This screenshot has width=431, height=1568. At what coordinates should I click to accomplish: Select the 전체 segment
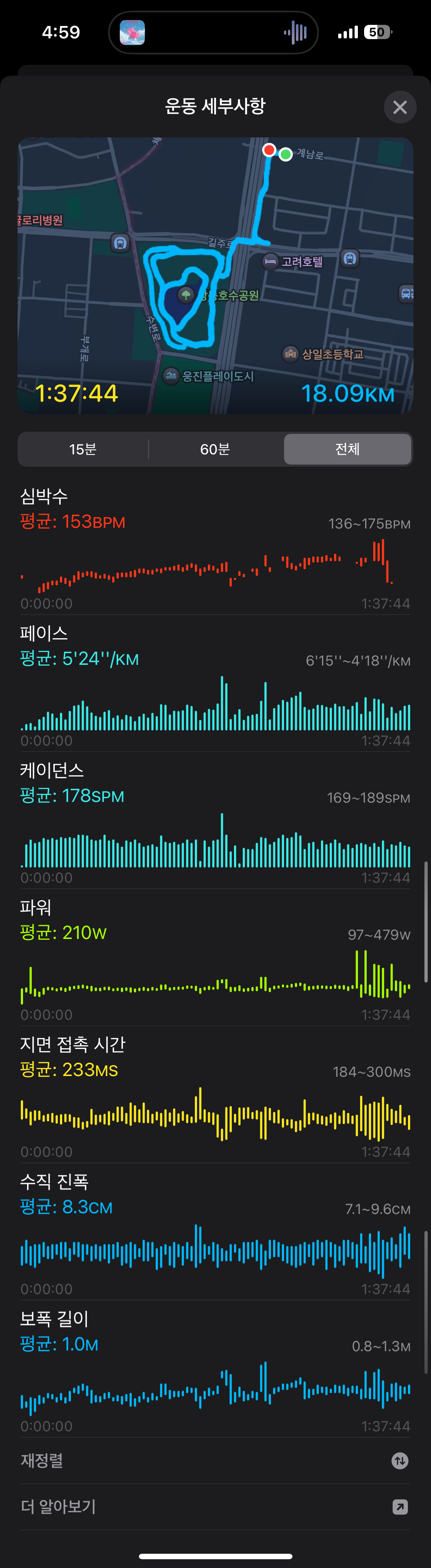(x=348, y=449)
